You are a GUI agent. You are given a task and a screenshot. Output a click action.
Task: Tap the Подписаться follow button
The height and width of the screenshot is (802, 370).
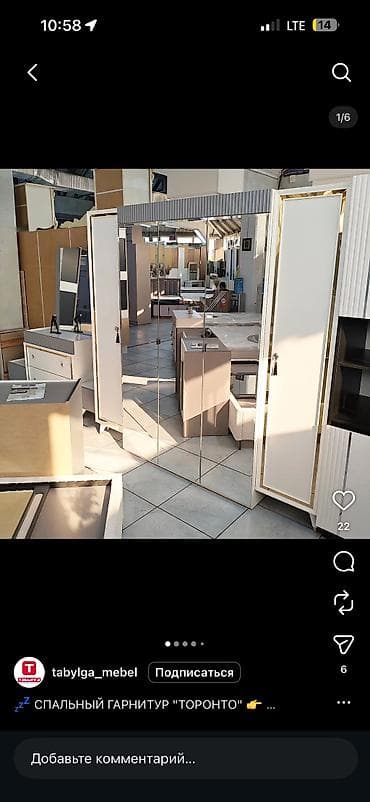194,672
